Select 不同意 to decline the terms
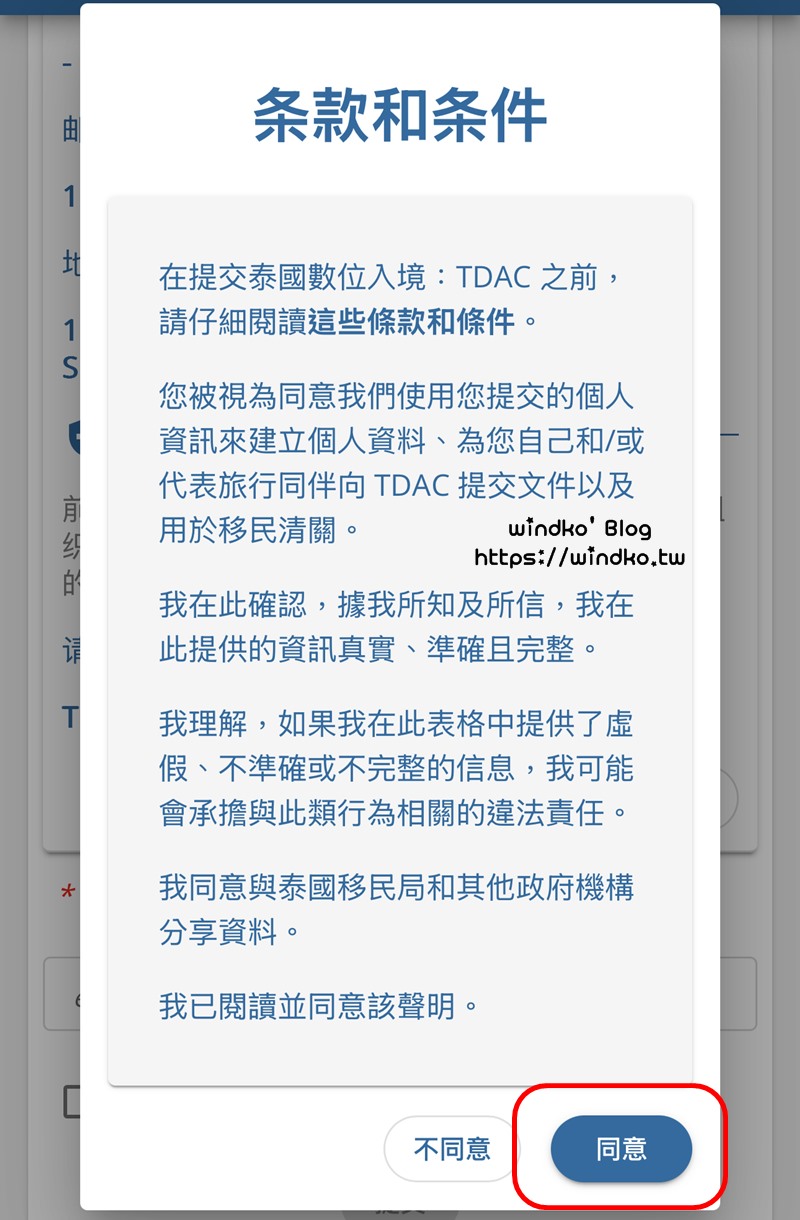Image resolution: width=800 pixels, height=1220 pixels. [x=452, y=1149]
